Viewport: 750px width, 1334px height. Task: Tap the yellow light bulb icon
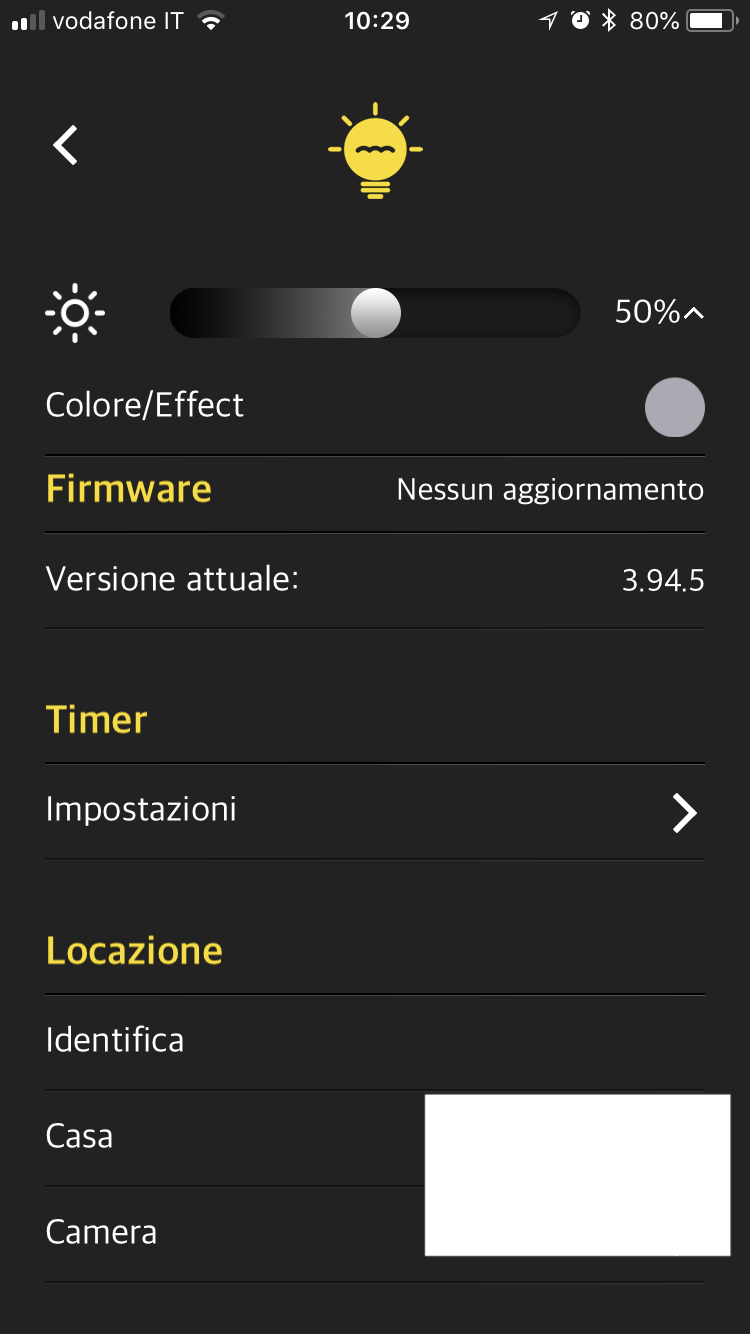pyautogui.click(x=375, y=148)
